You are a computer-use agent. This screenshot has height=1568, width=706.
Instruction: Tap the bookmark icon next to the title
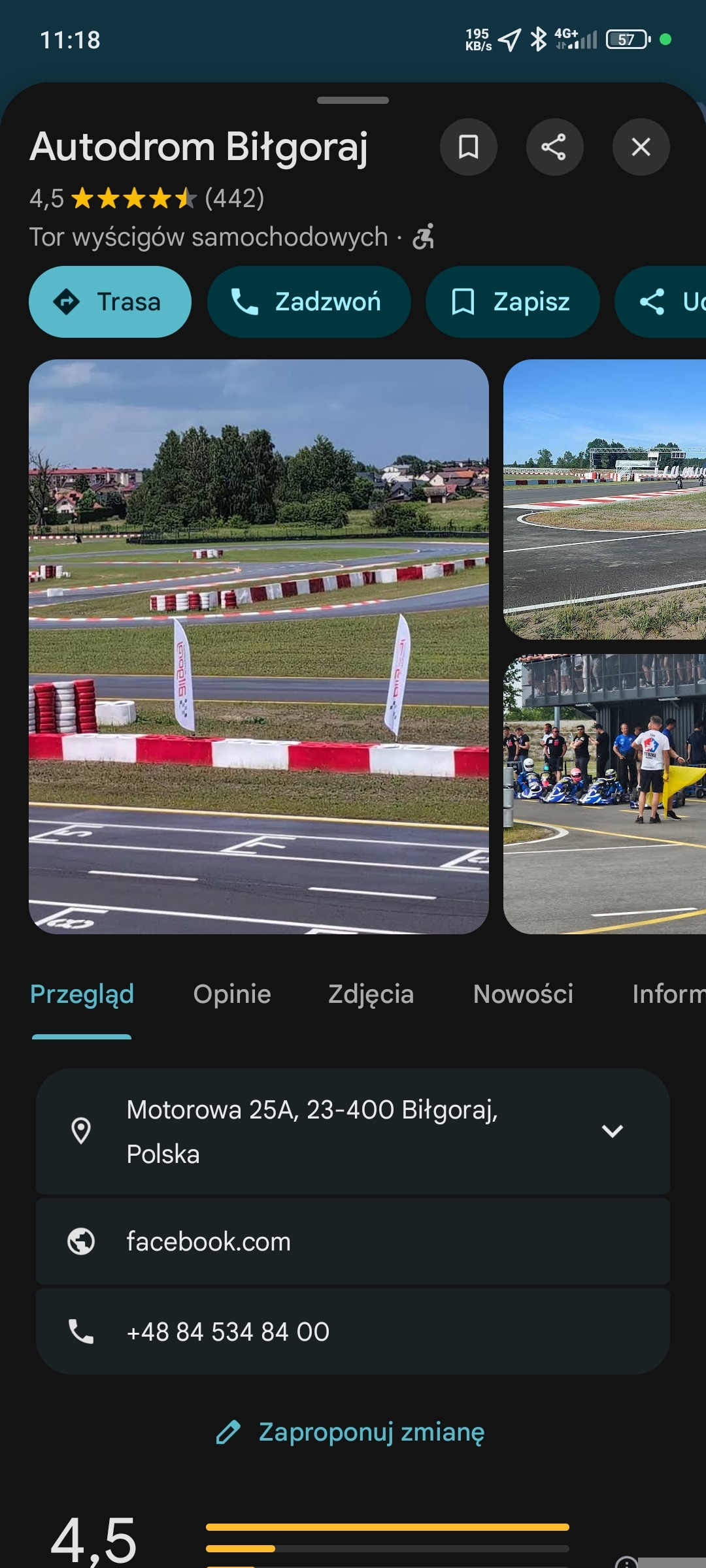468,147
